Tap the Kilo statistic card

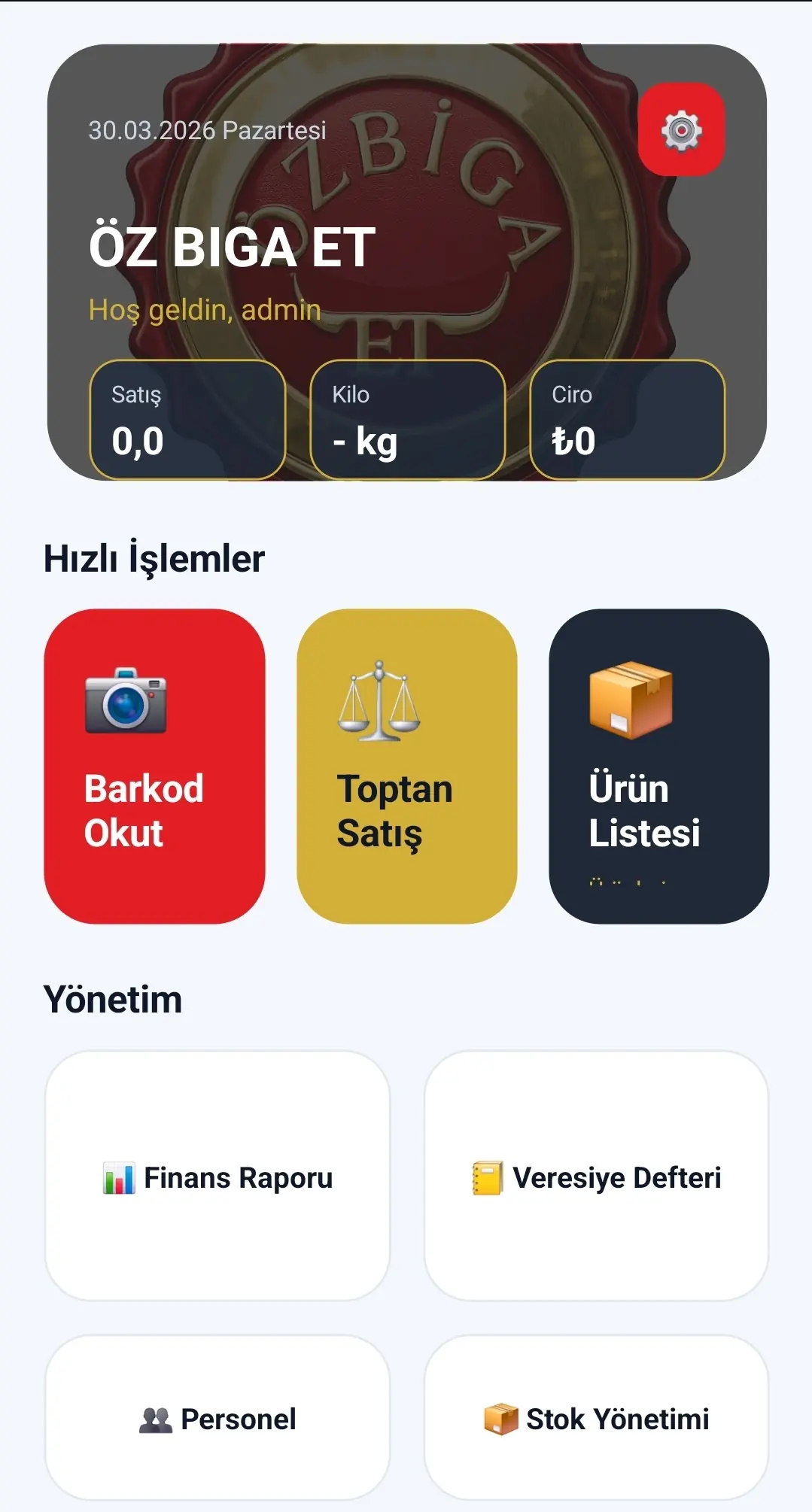407,420
